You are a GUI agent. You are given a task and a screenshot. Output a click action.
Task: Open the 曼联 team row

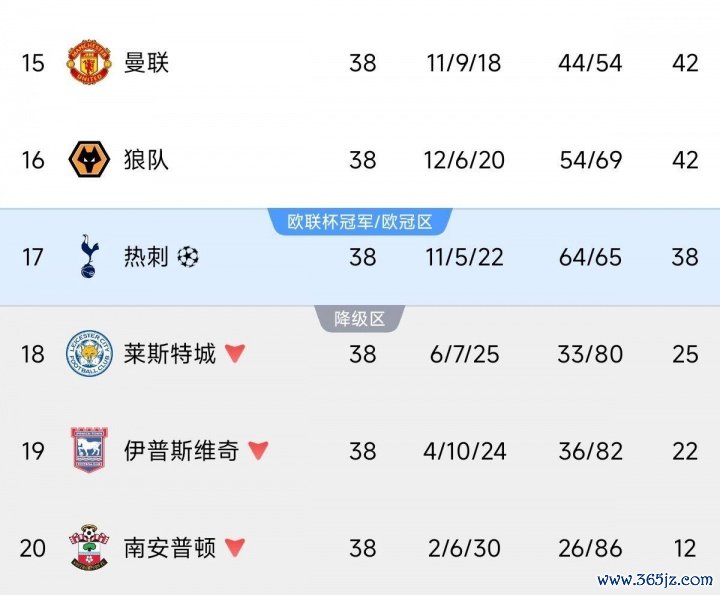pos(146,63)
